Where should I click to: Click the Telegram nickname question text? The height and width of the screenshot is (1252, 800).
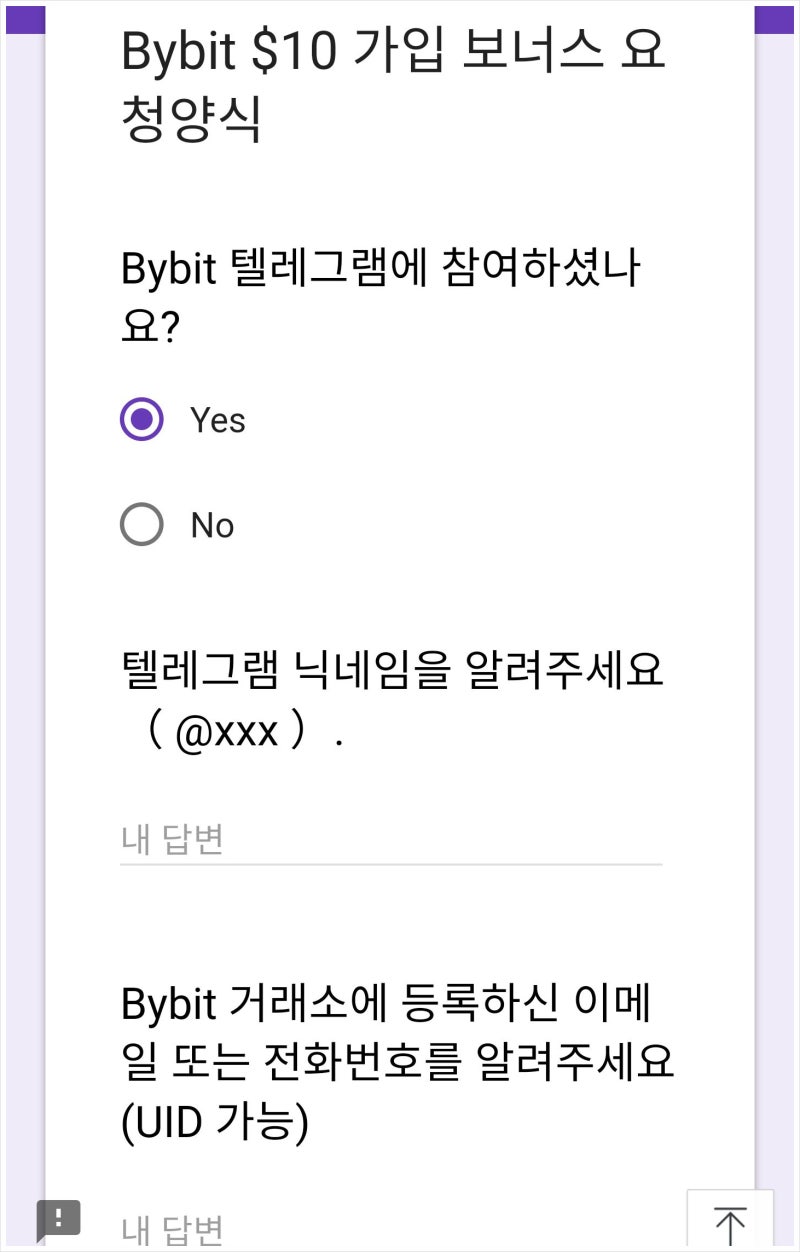[395, 700]
